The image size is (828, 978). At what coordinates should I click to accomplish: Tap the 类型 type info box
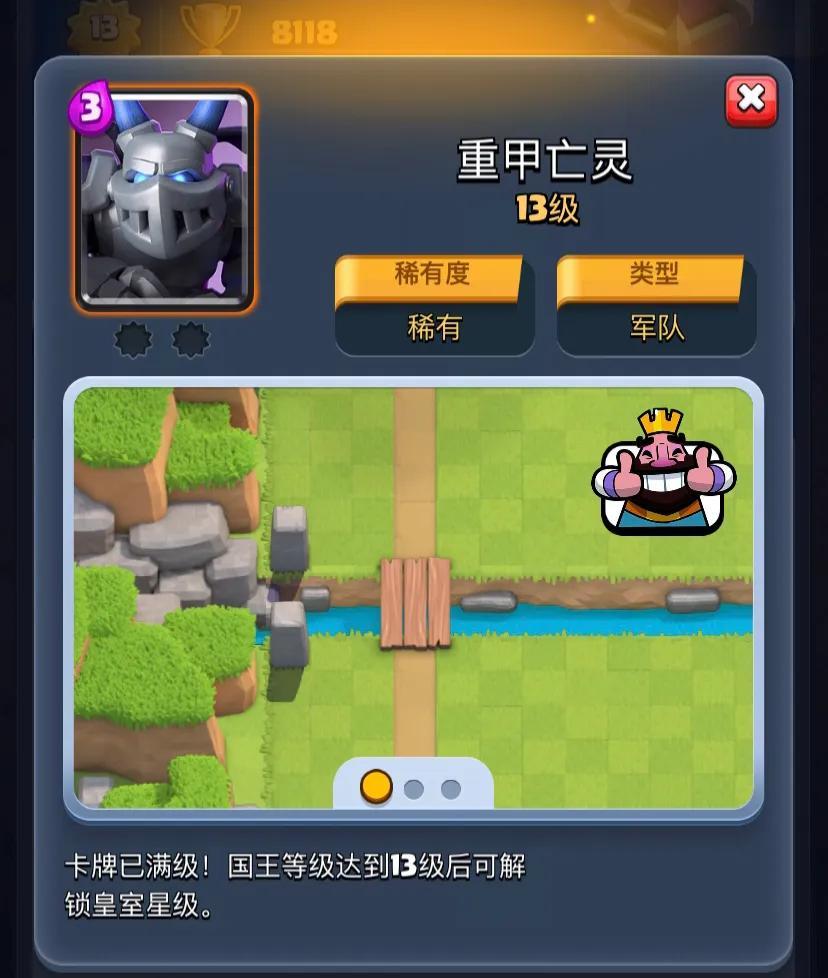(x=656, y=305)
